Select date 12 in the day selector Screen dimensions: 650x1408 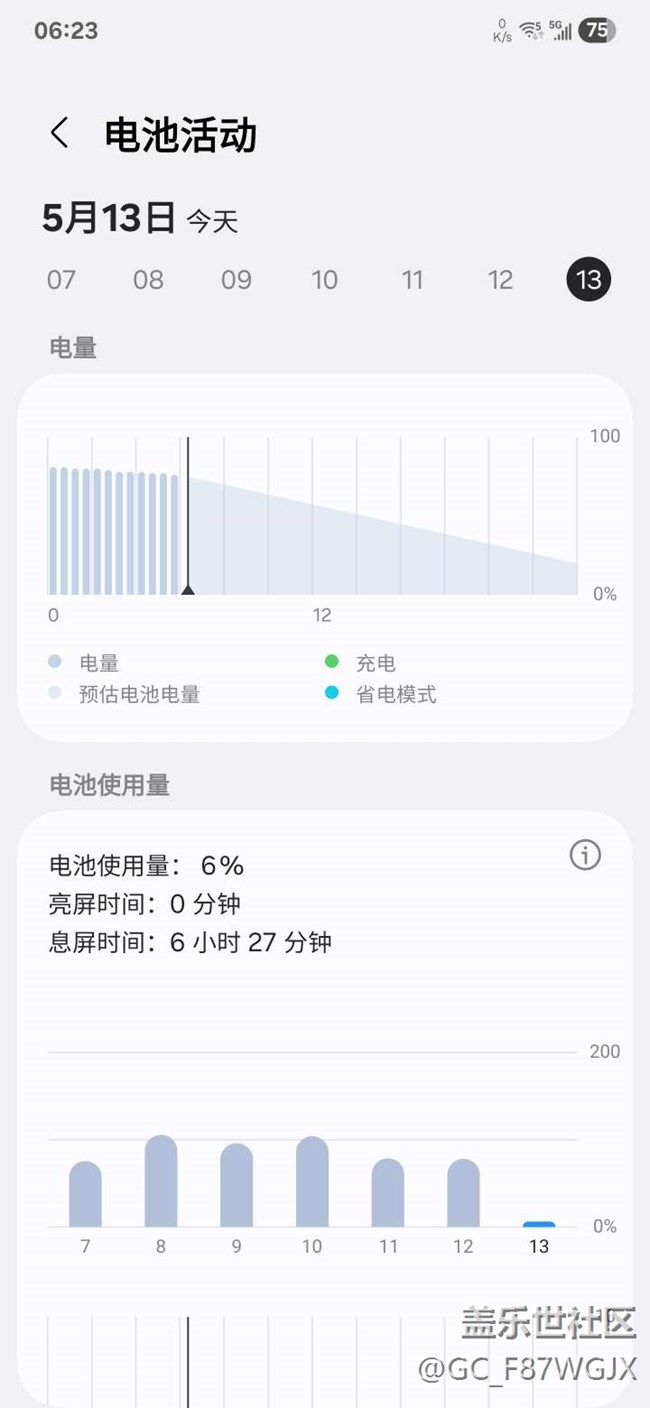[x=500, y=279]
